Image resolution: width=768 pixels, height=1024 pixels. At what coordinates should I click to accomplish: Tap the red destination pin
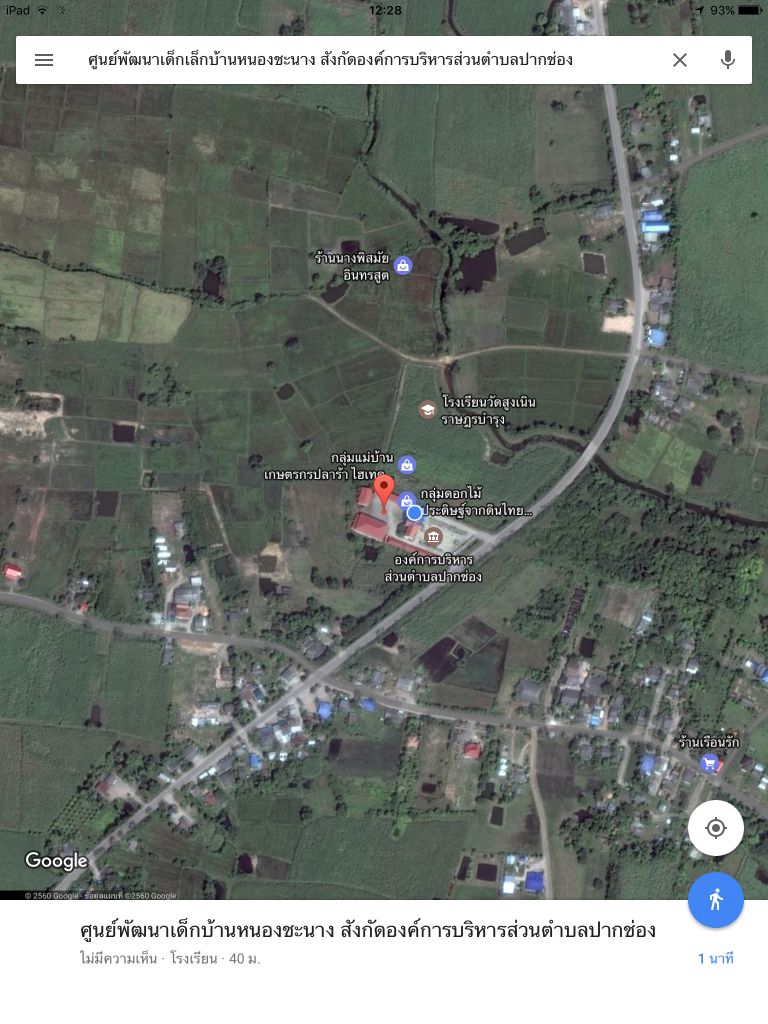(384, 494)
